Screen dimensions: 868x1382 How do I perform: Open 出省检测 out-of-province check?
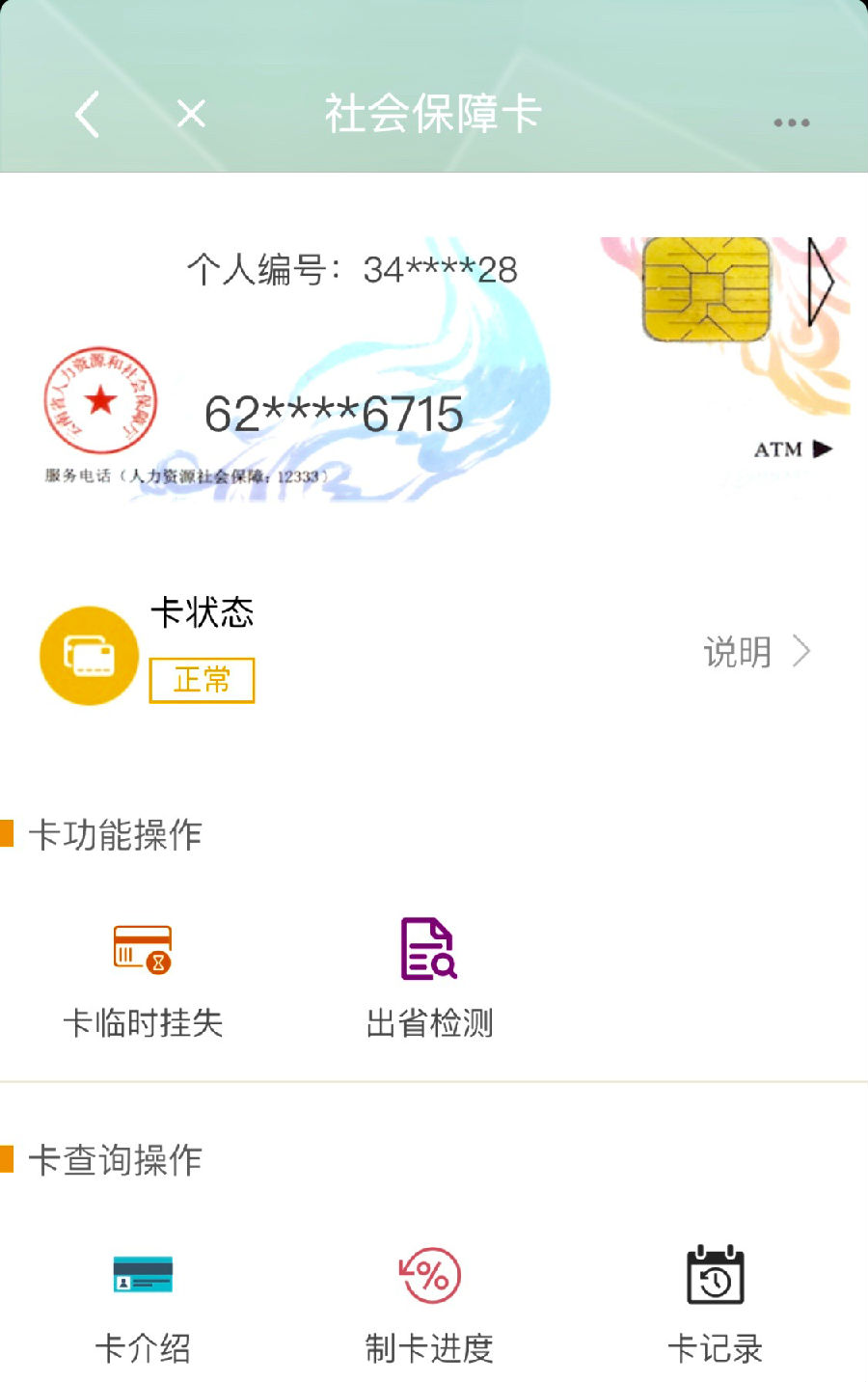(429, 979)
